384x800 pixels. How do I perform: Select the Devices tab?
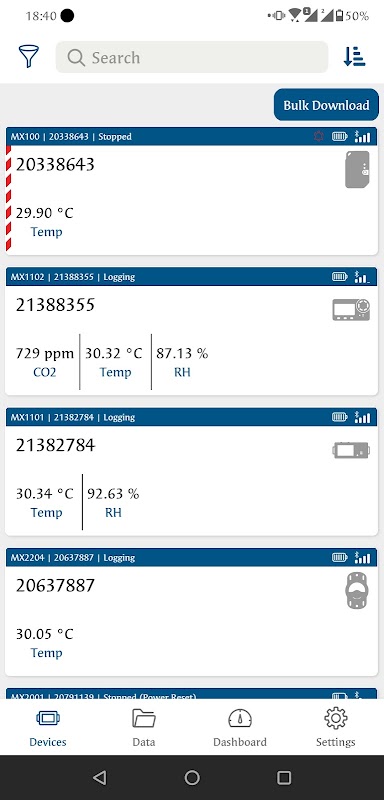[x=48, y=728]
